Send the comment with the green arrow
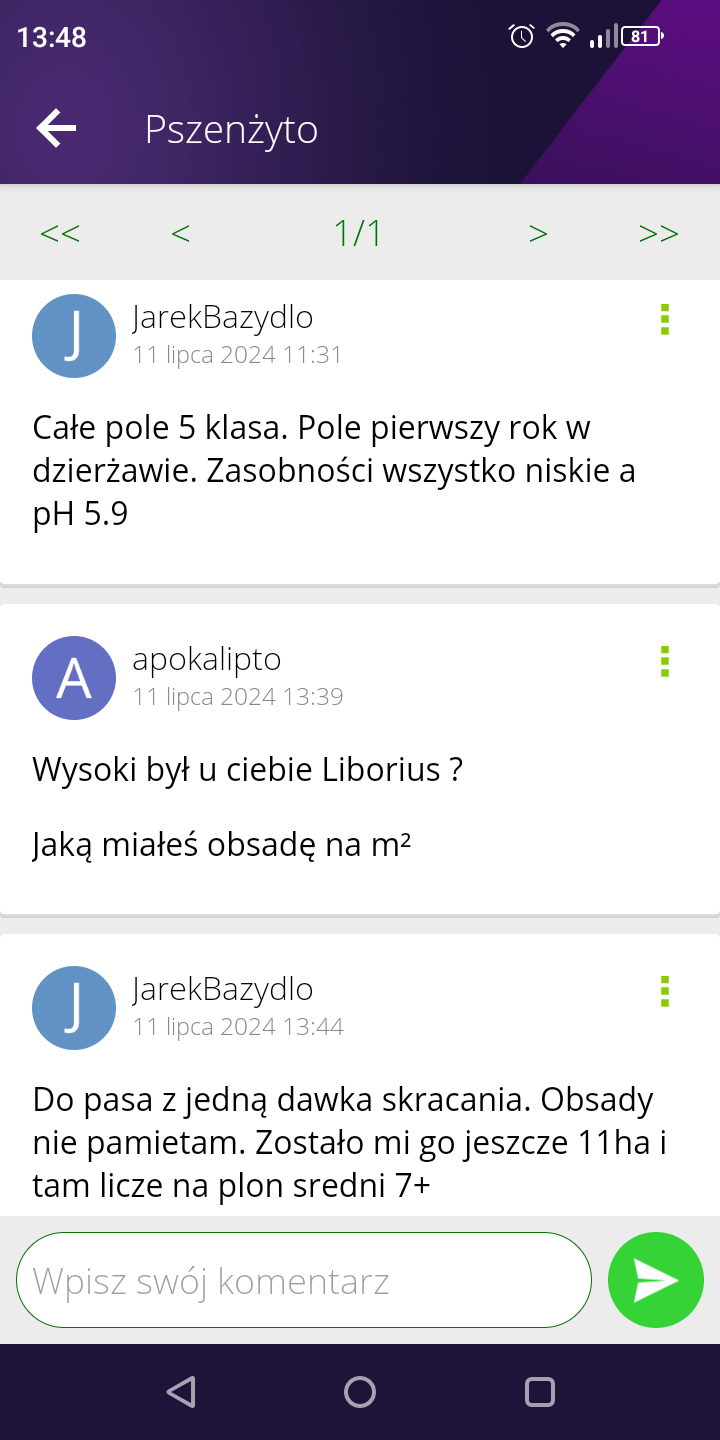720x1440 pixels. (656, 1280)
